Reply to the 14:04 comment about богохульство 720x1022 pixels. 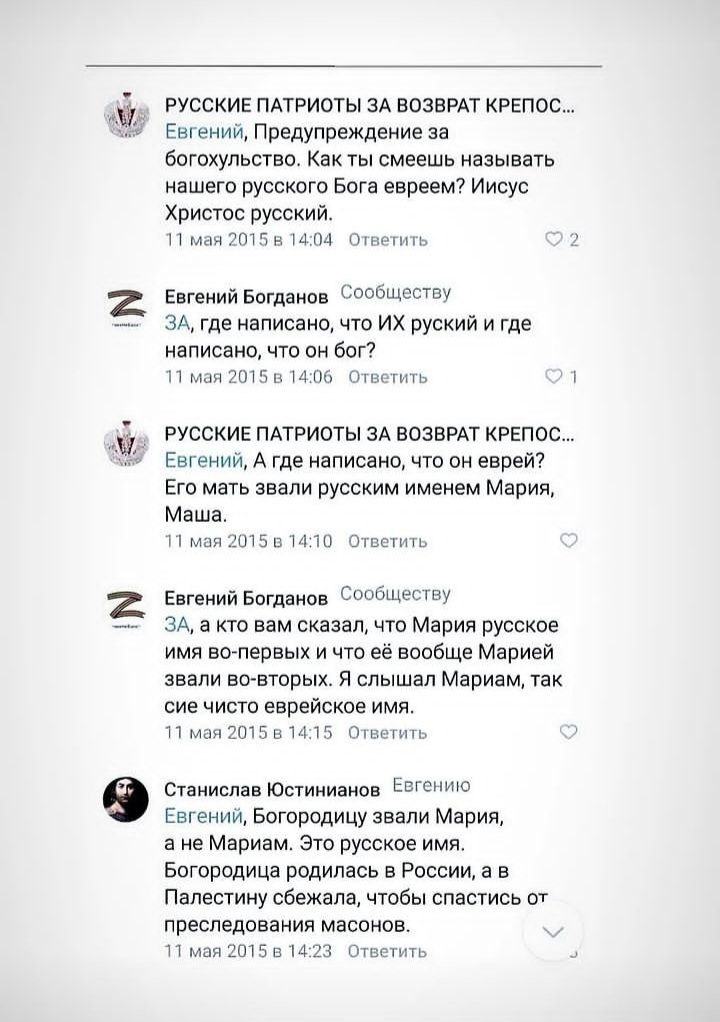pos(387,239)
